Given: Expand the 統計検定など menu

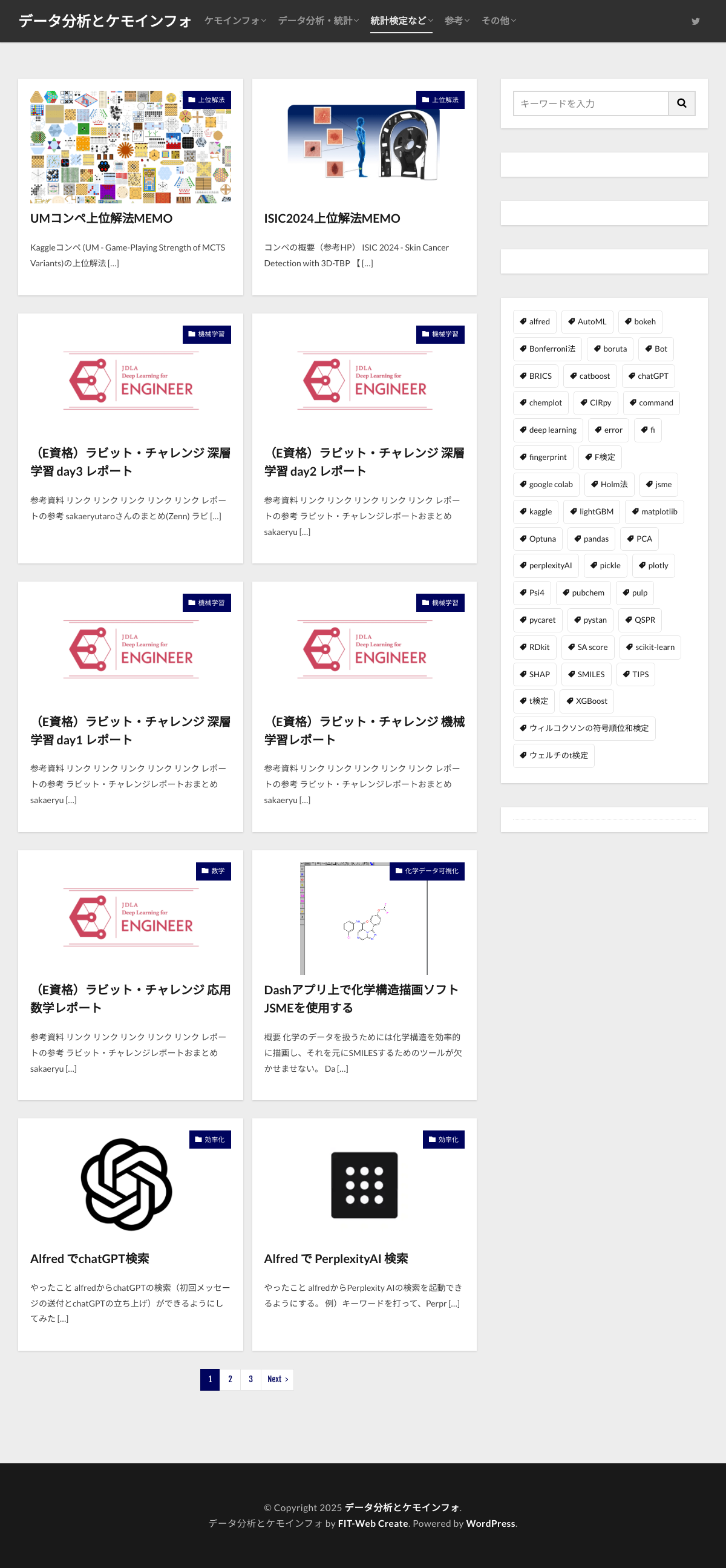Looking at the screenshot, I should pyautogui.click(x=401, y=21).
